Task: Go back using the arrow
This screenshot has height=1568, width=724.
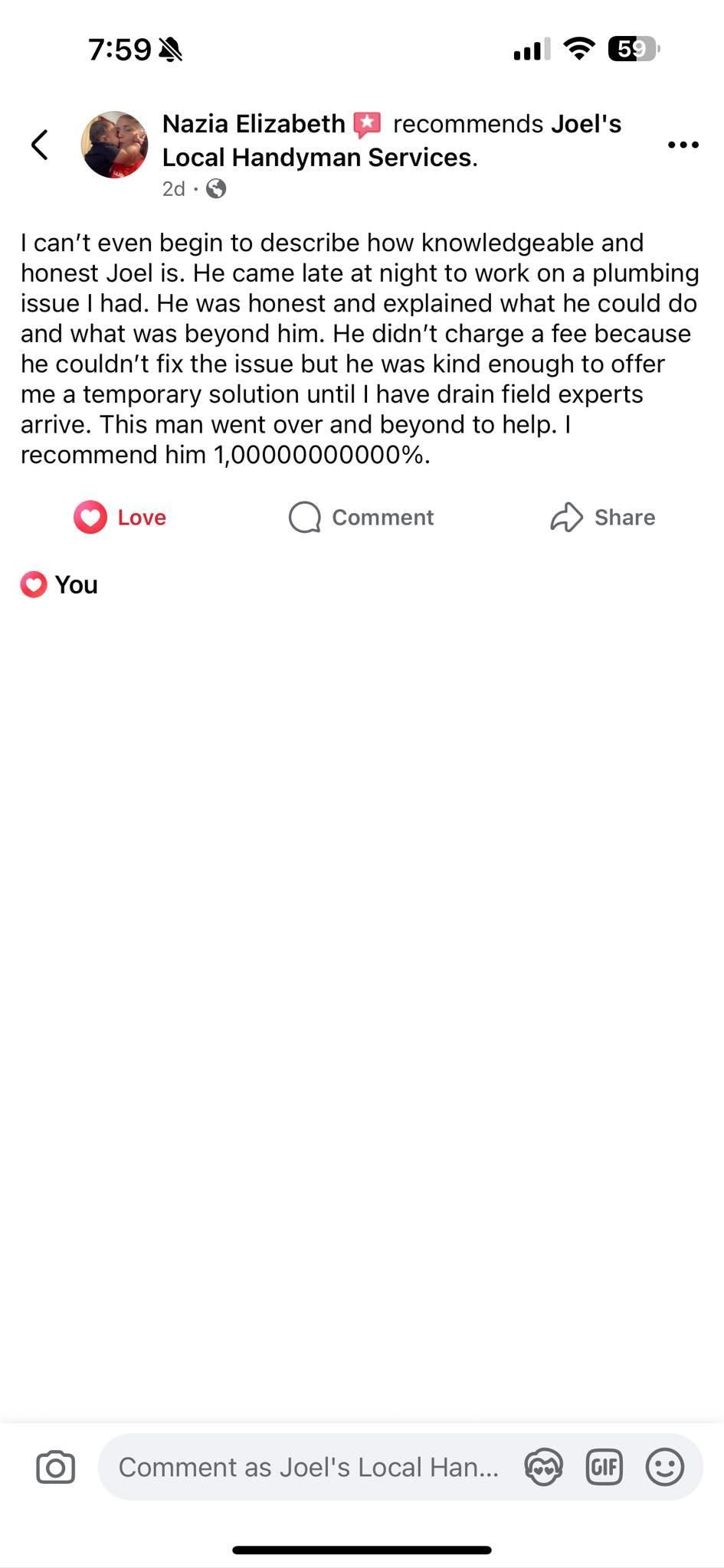Action: [x=40, y=145]
